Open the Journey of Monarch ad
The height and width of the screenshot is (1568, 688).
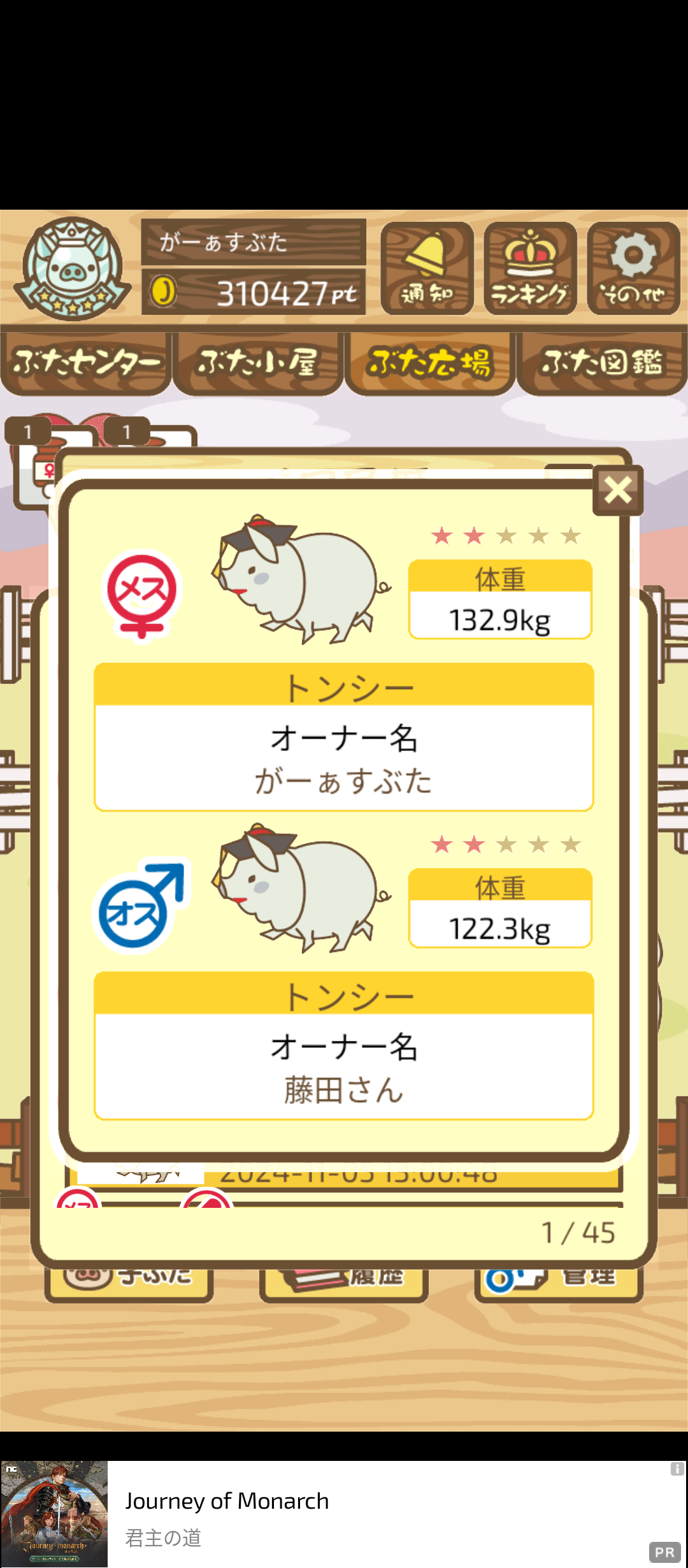[x=344, y=1513]
